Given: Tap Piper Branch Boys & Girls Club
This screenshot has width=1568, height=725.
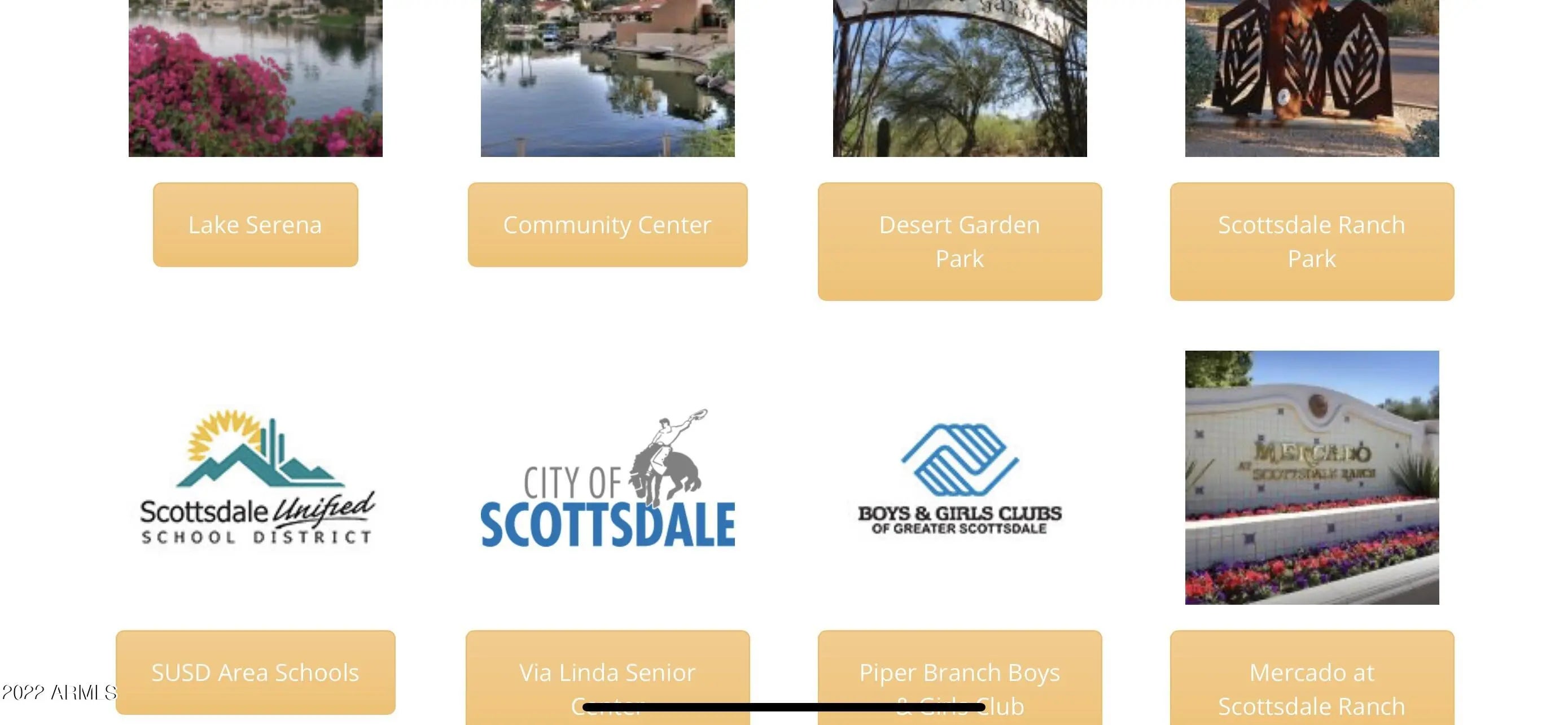Looking at the screenshot, I should (x=960, y=676).
